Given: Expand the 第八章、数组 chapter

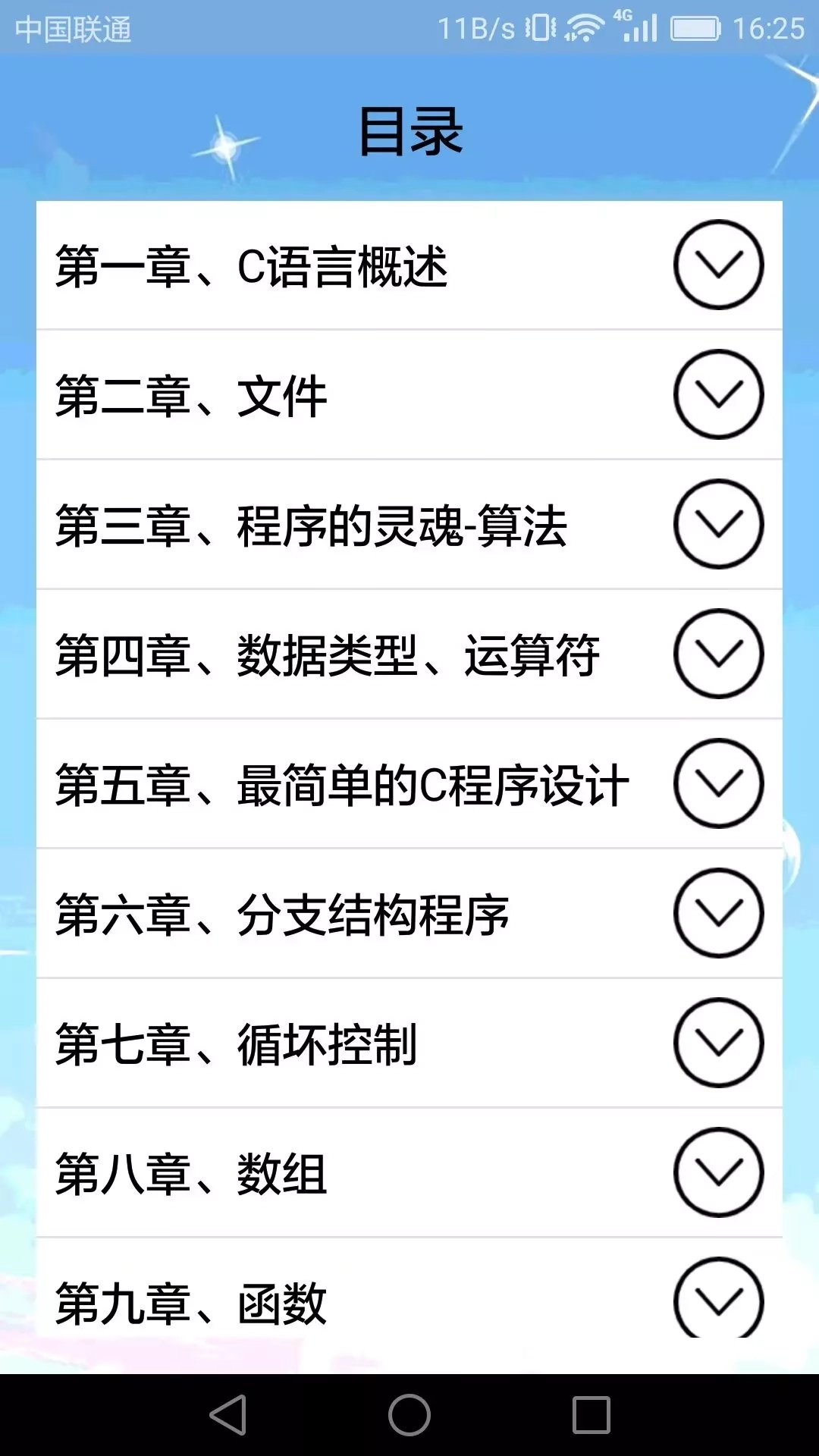Looking at the screenshot, I should point(718,1172).
